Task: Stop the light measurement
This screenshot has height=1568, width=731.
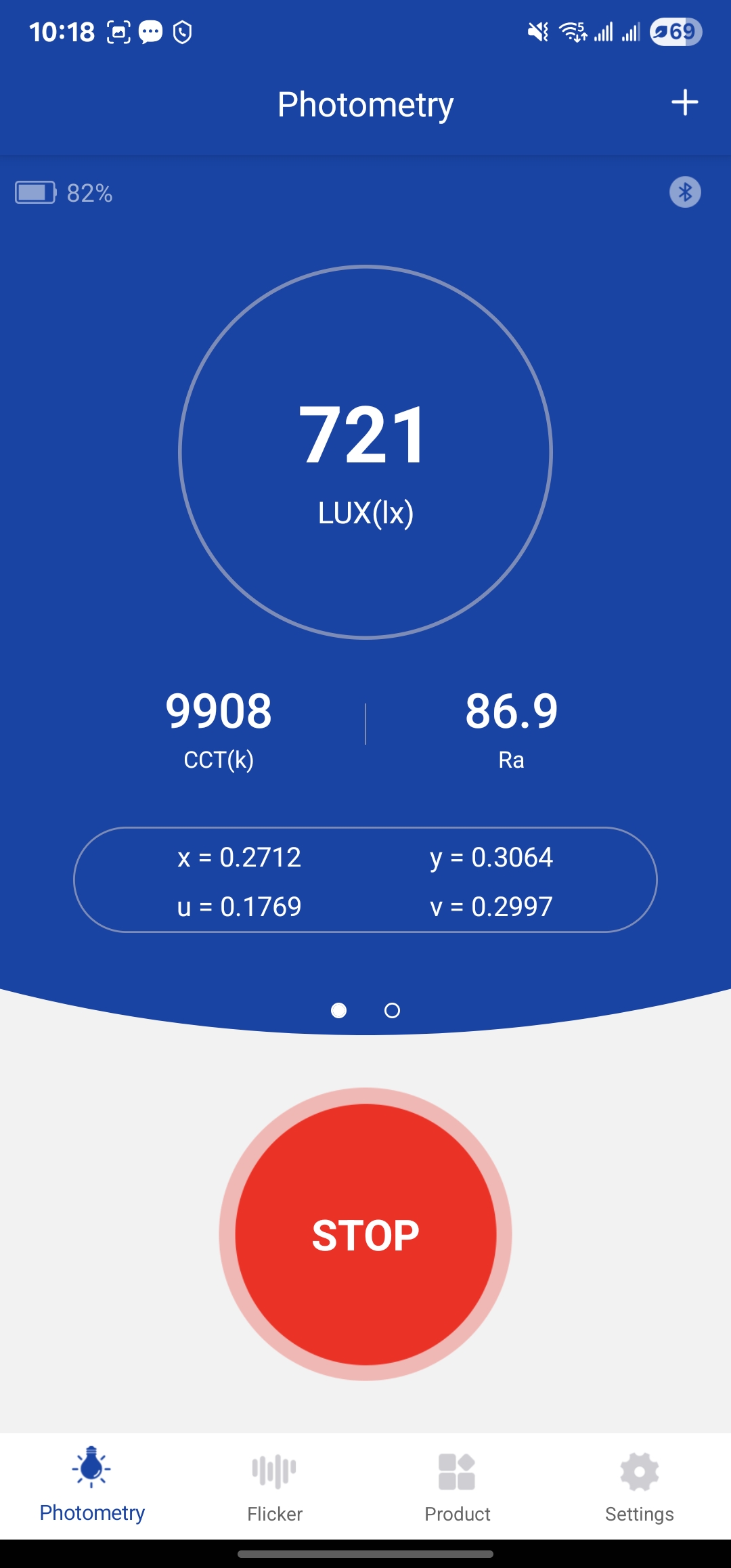Action: (x=365, y=1234)
